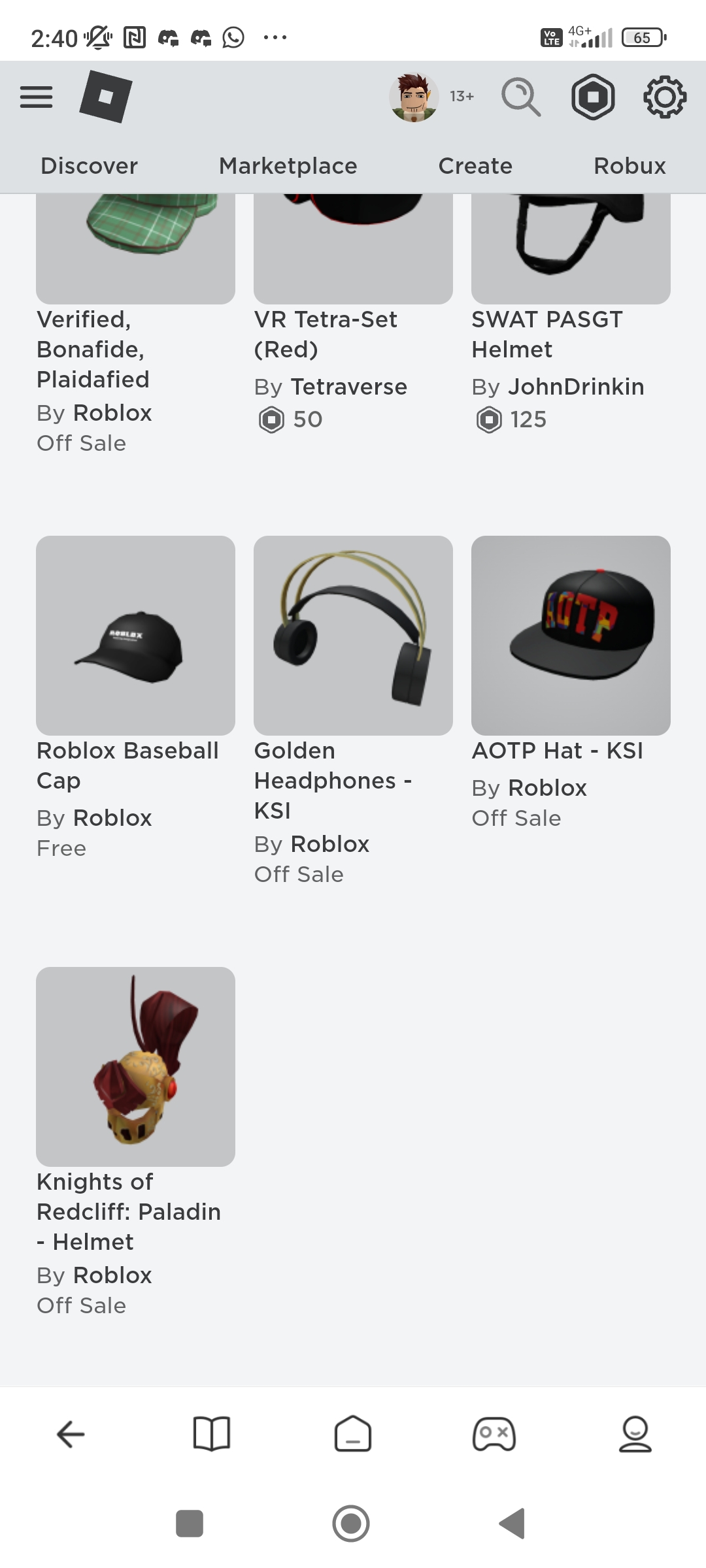Image resolution: width=706 pixels, height=1568 pixels.
Task: Tap the browser back arrow
Action: 71,1434
